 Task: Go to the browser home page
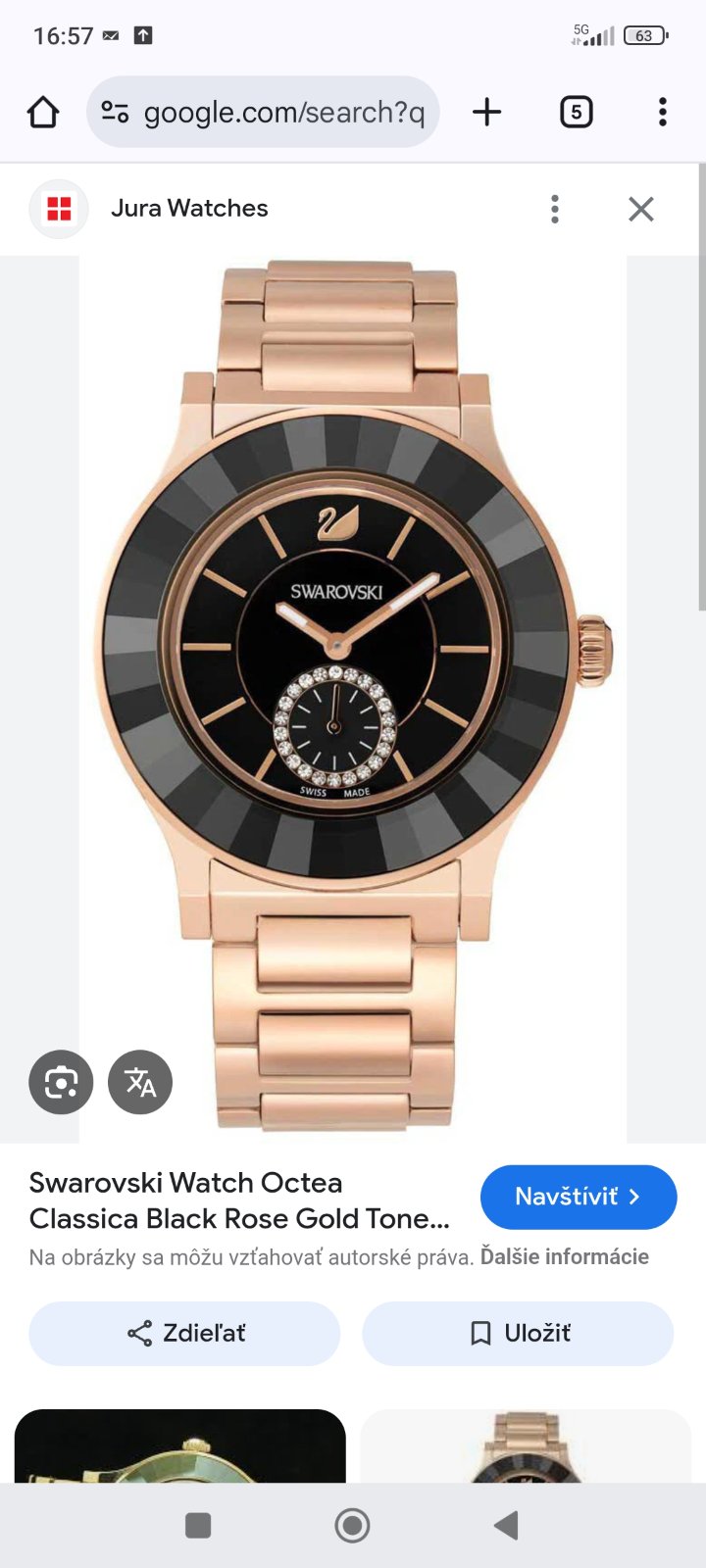43,112
